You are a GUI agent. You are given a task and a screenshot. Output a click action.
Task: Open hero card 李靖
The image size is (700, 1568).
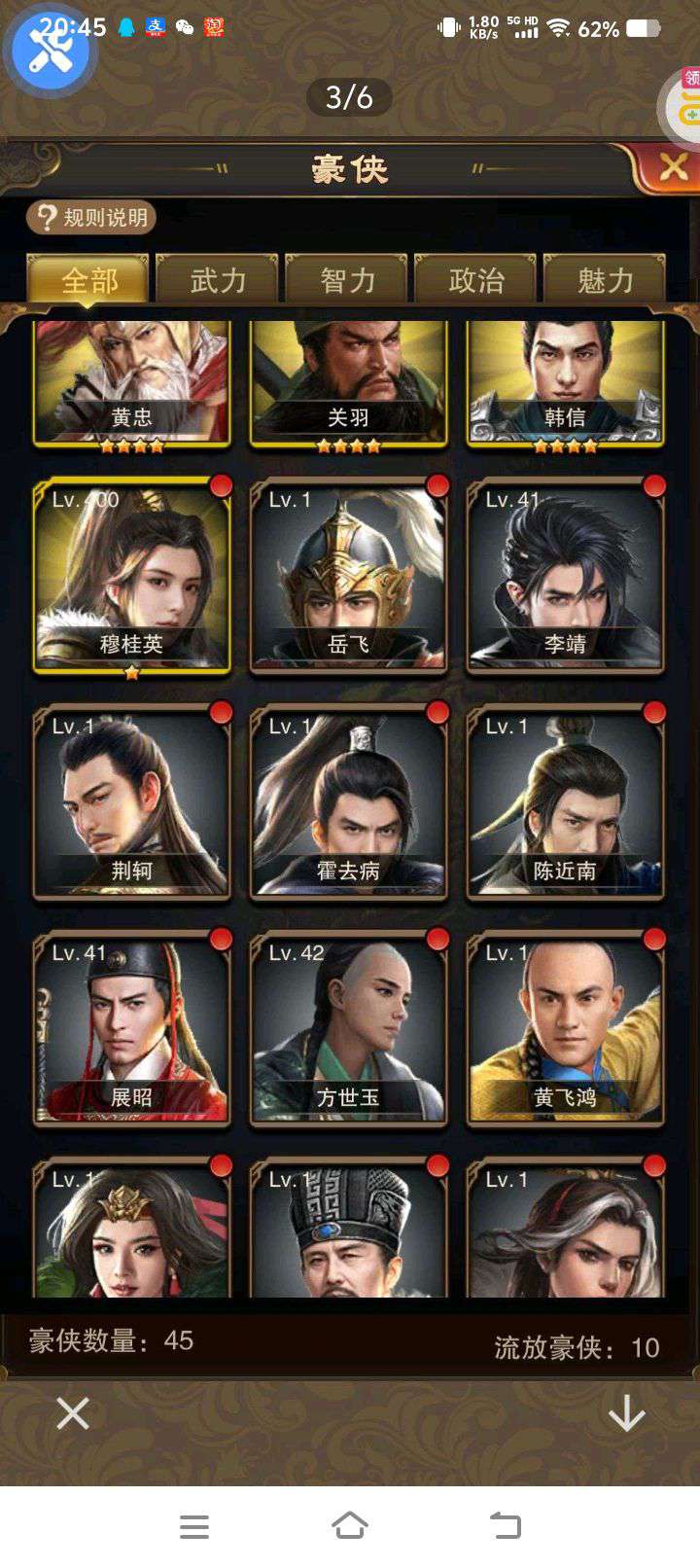565,577
